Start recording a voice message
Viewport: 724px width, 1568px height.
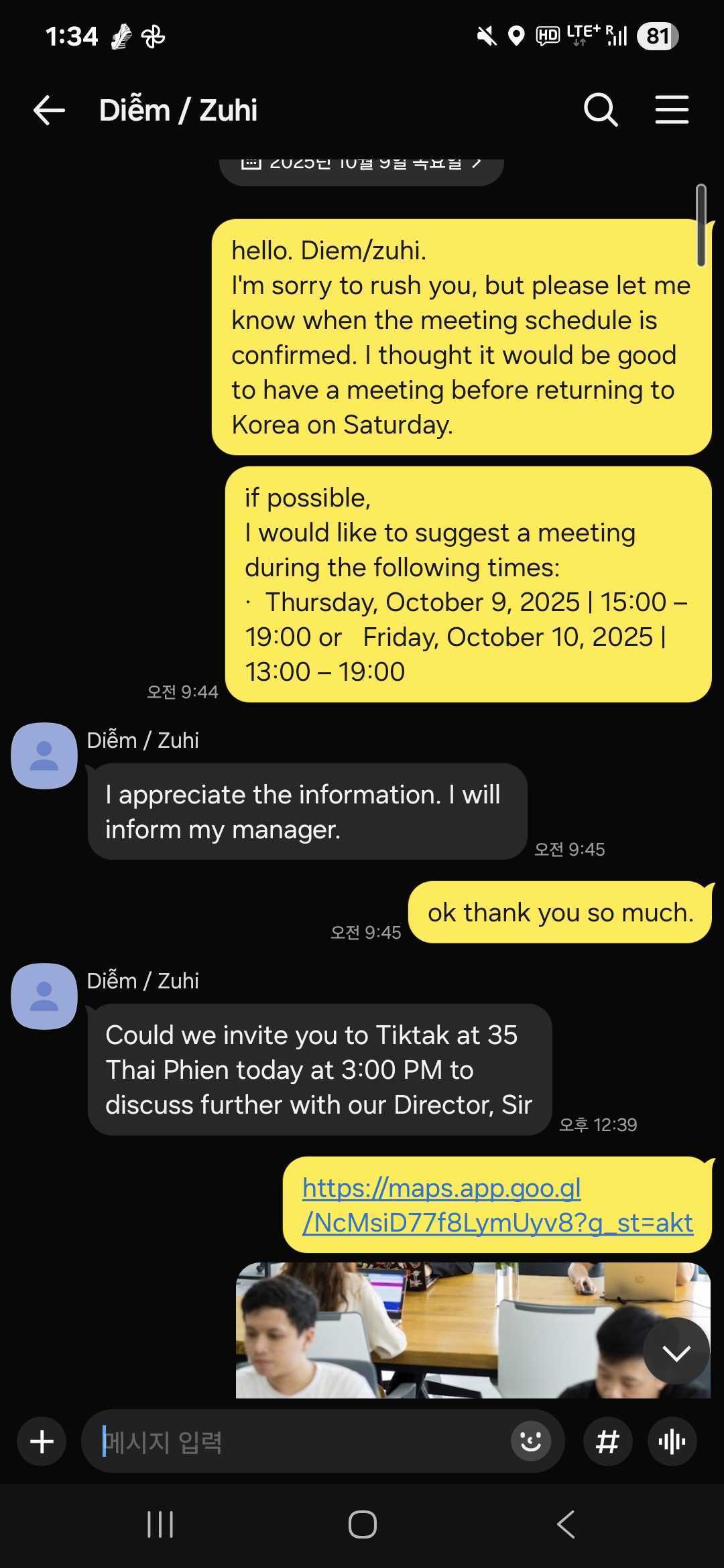point(672,1441)
